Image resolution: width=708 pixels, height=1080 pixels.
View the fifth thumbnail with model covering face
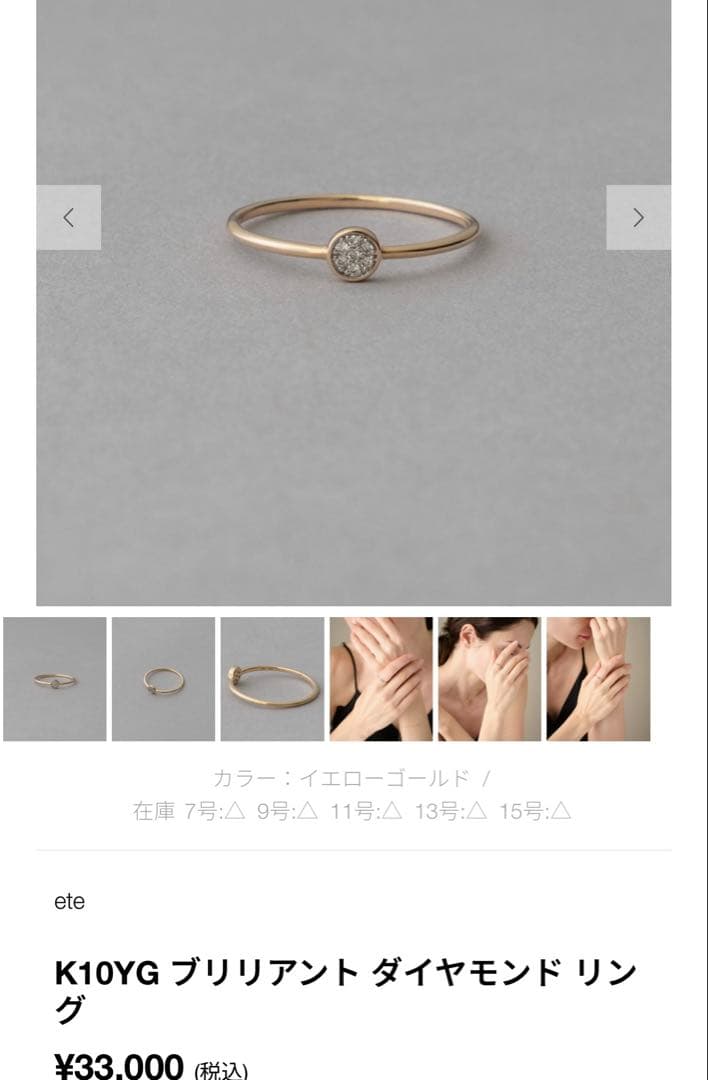click(x=489, y=679)
